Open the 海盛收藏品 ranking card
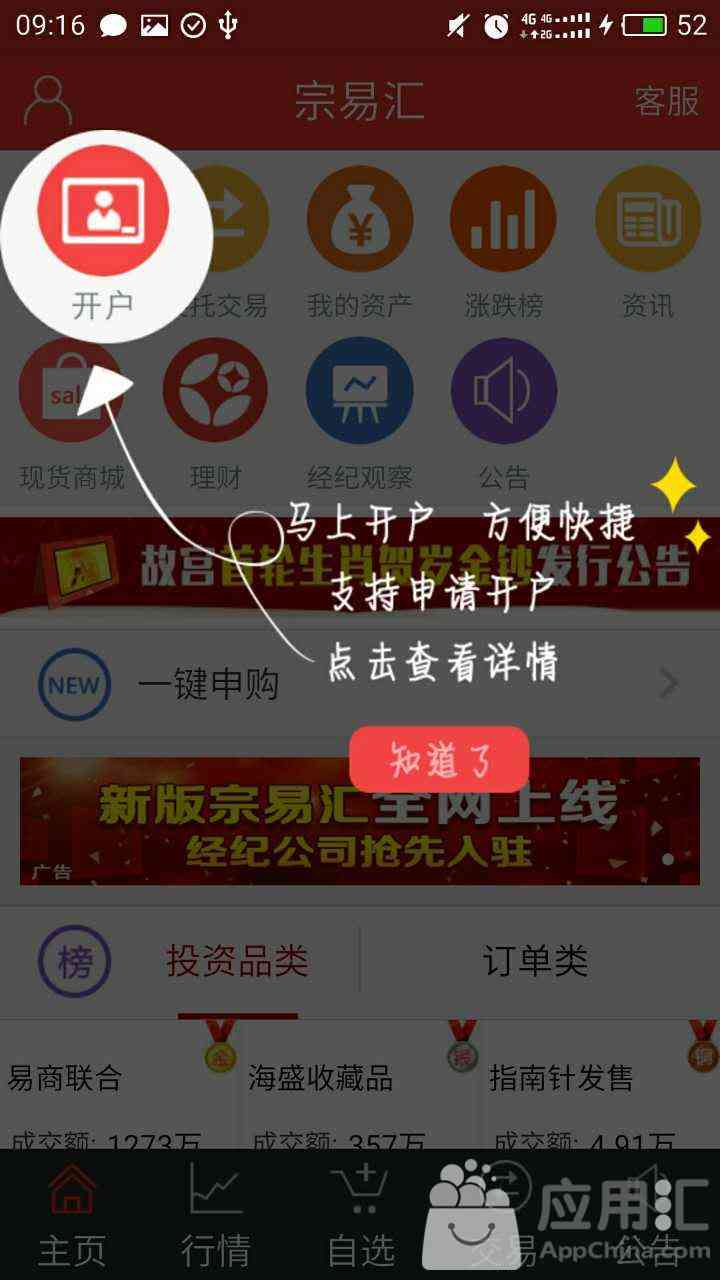The image size is (720, 1280). tap(361, 1085)
